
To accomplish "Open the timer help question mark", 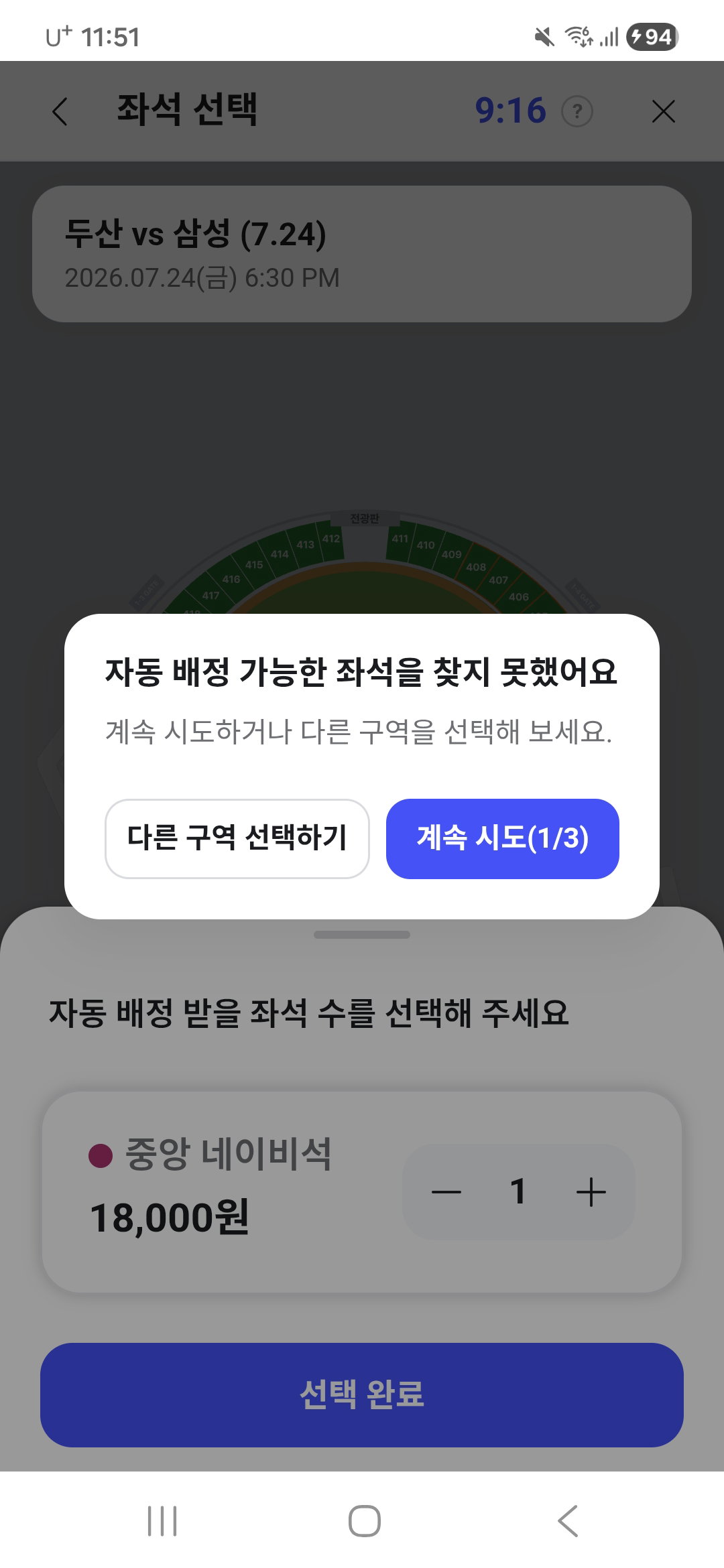I will point(577,111).
